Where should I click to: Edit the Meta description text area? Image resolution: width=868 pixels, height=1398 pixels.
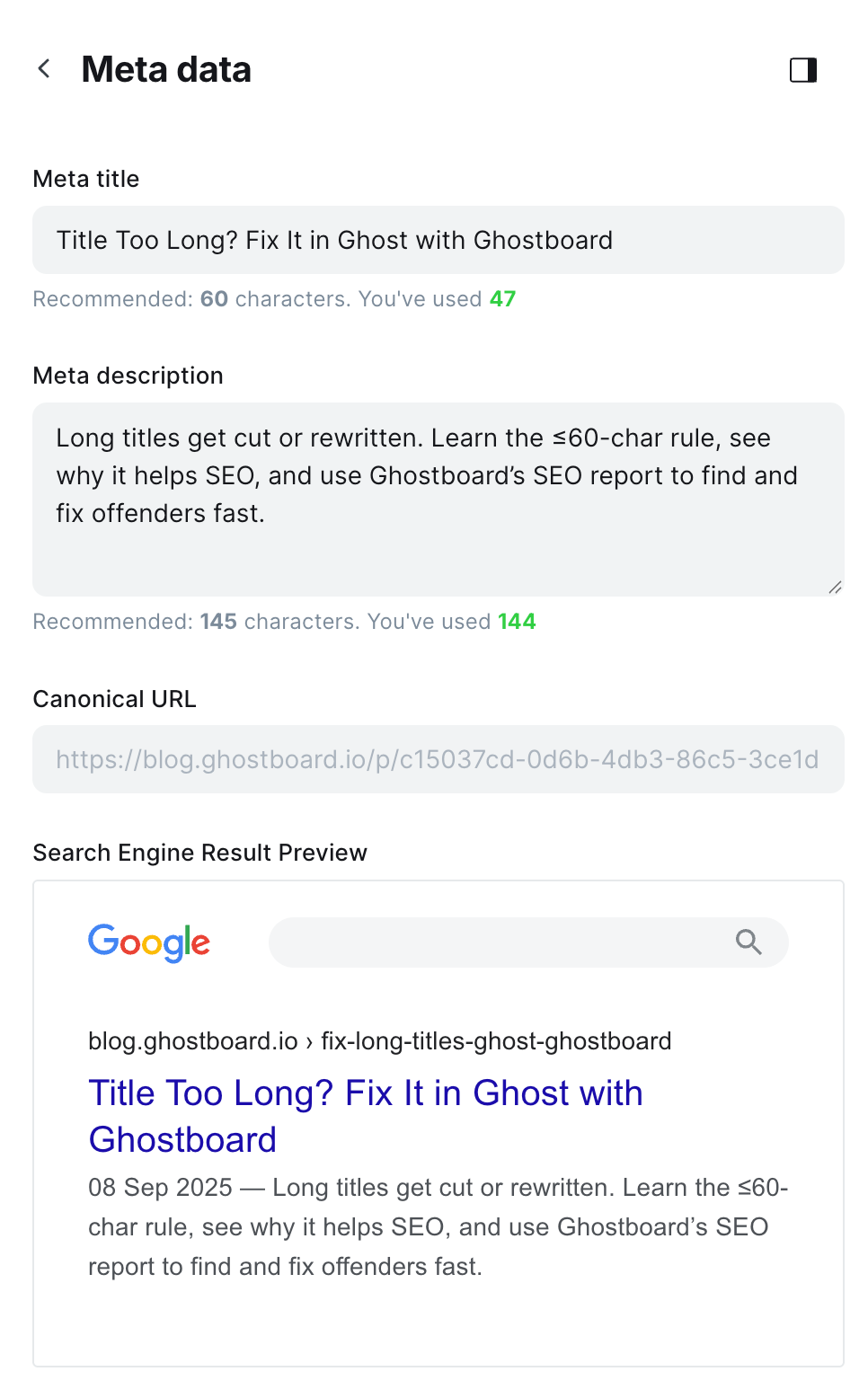click(x=438, y=500)
